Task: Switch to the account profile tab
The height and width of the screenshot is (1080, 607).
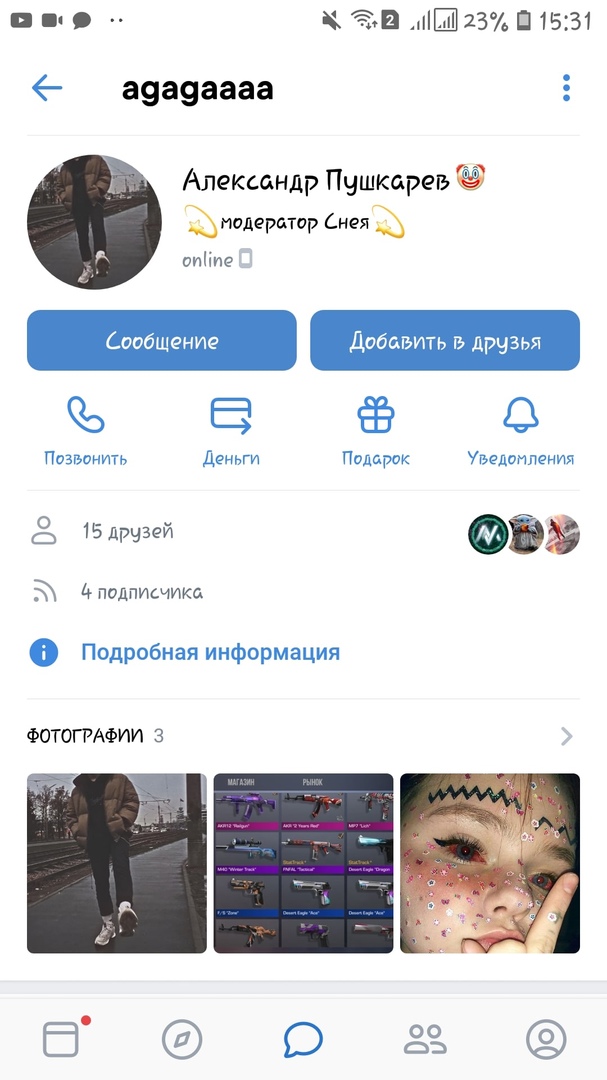Action: [x=546, y=1039]
